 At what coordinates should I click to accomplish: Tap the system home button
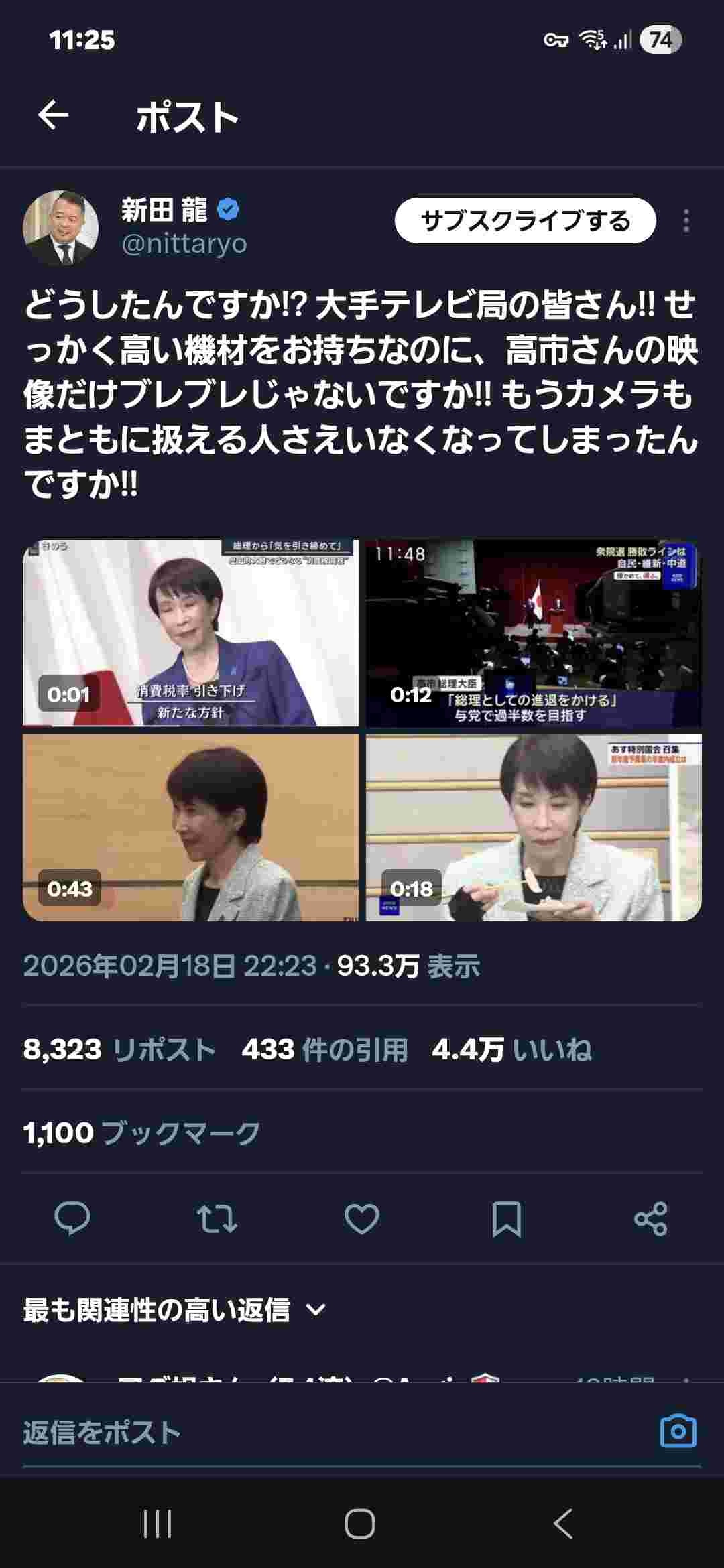[360, 1524]
